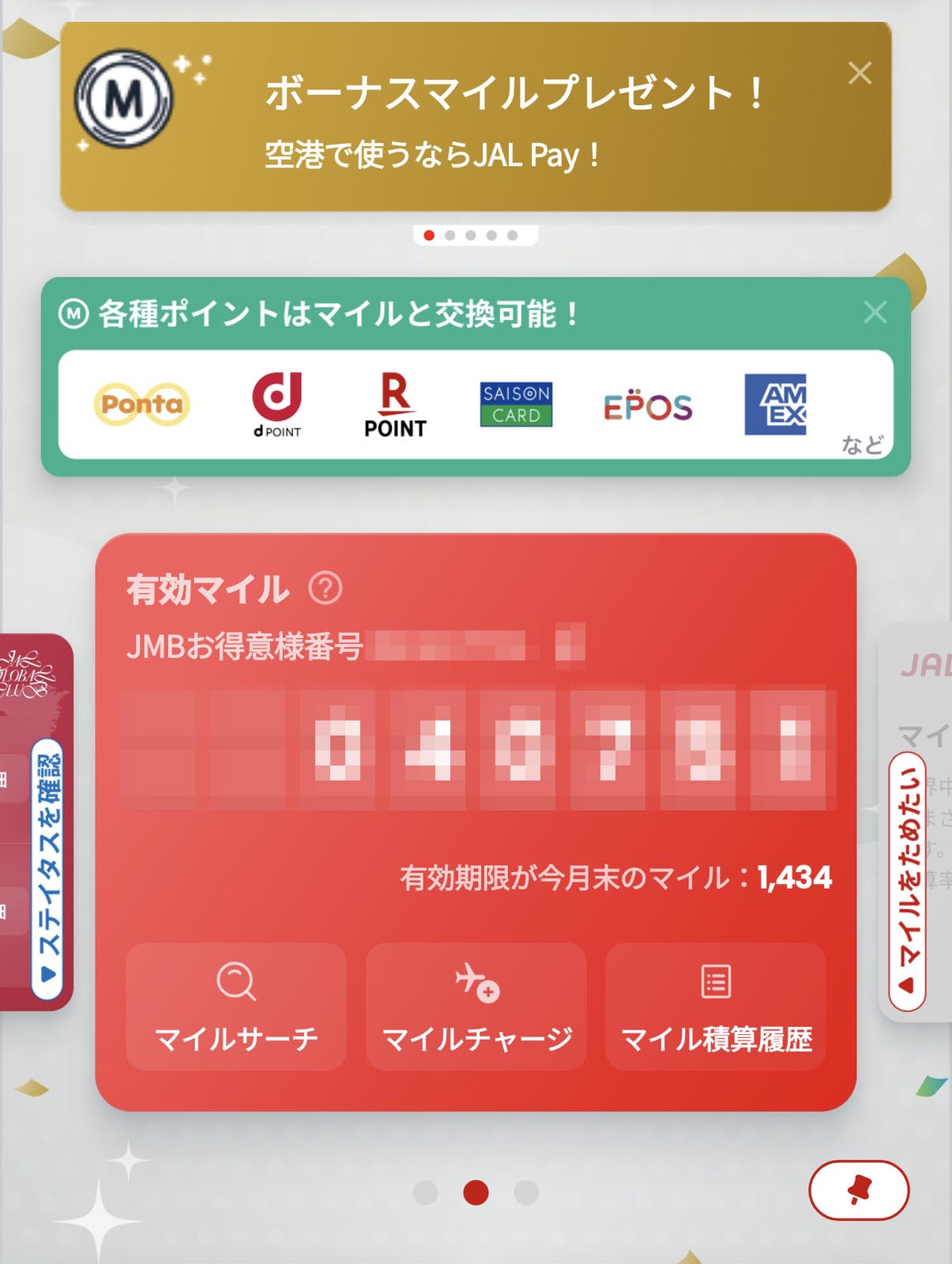Dismiss the ボーナスマイルプレゼント banner
Image resolution: width=952 pixels, height=1264 pixels.
(861, 73)
